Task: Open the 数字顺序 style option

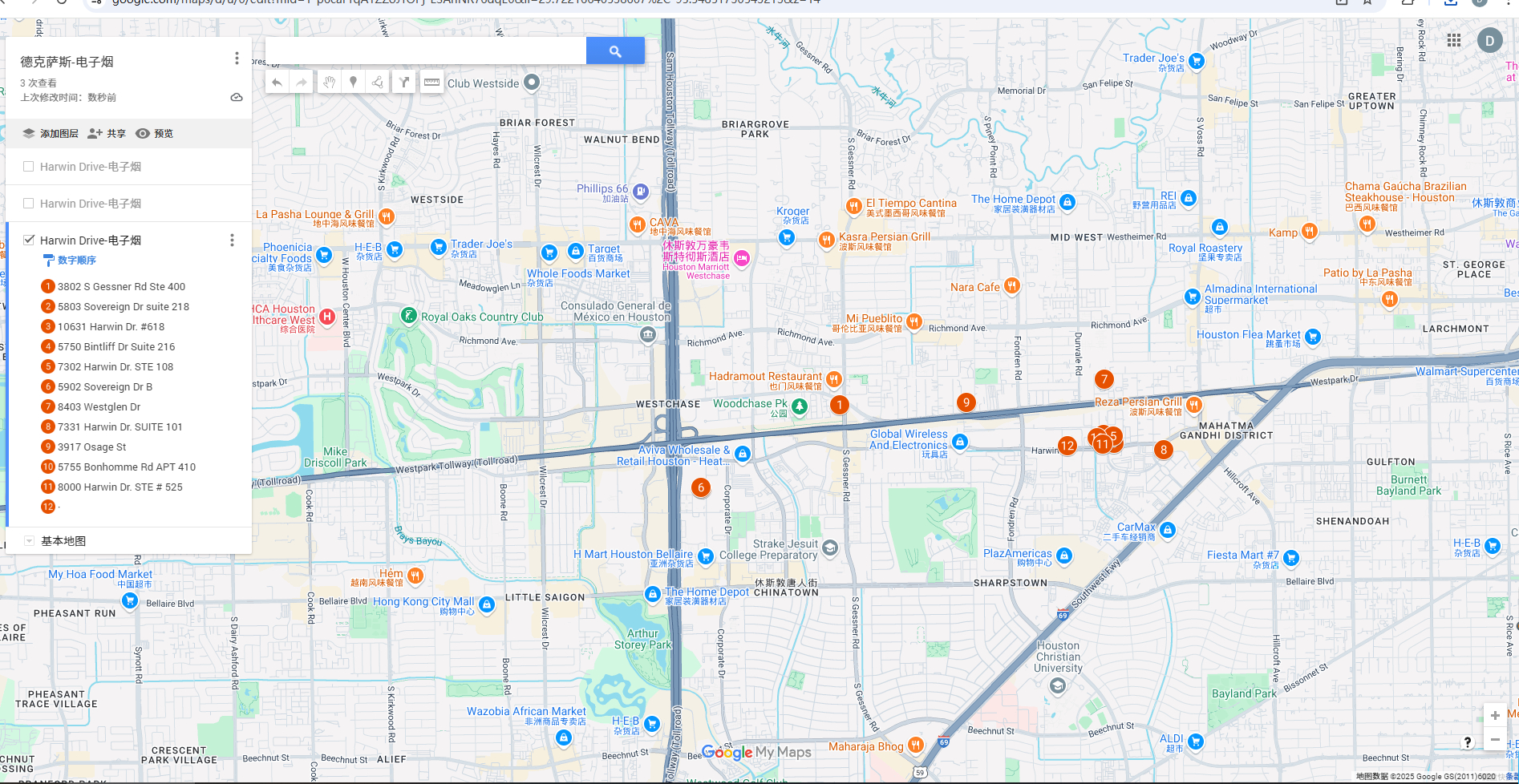Action: pyautogui.click(x=76, y=260)
